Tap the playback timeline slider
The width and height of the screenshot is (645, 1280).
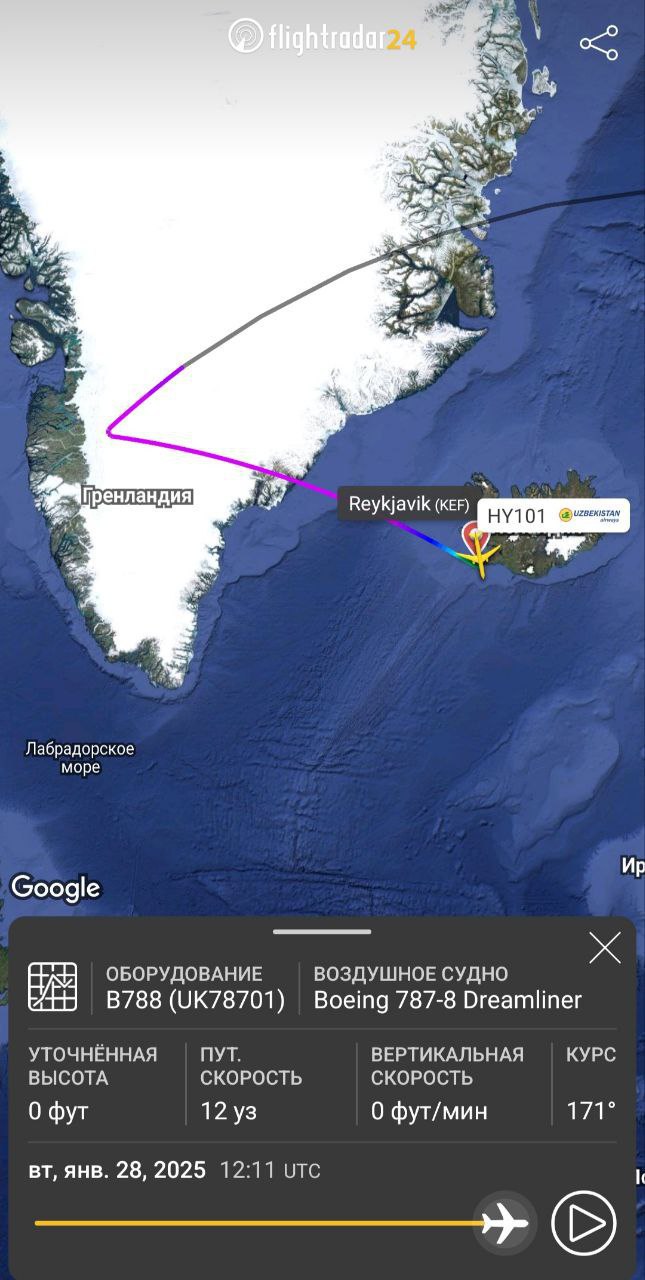click(x=260, y=1223)
